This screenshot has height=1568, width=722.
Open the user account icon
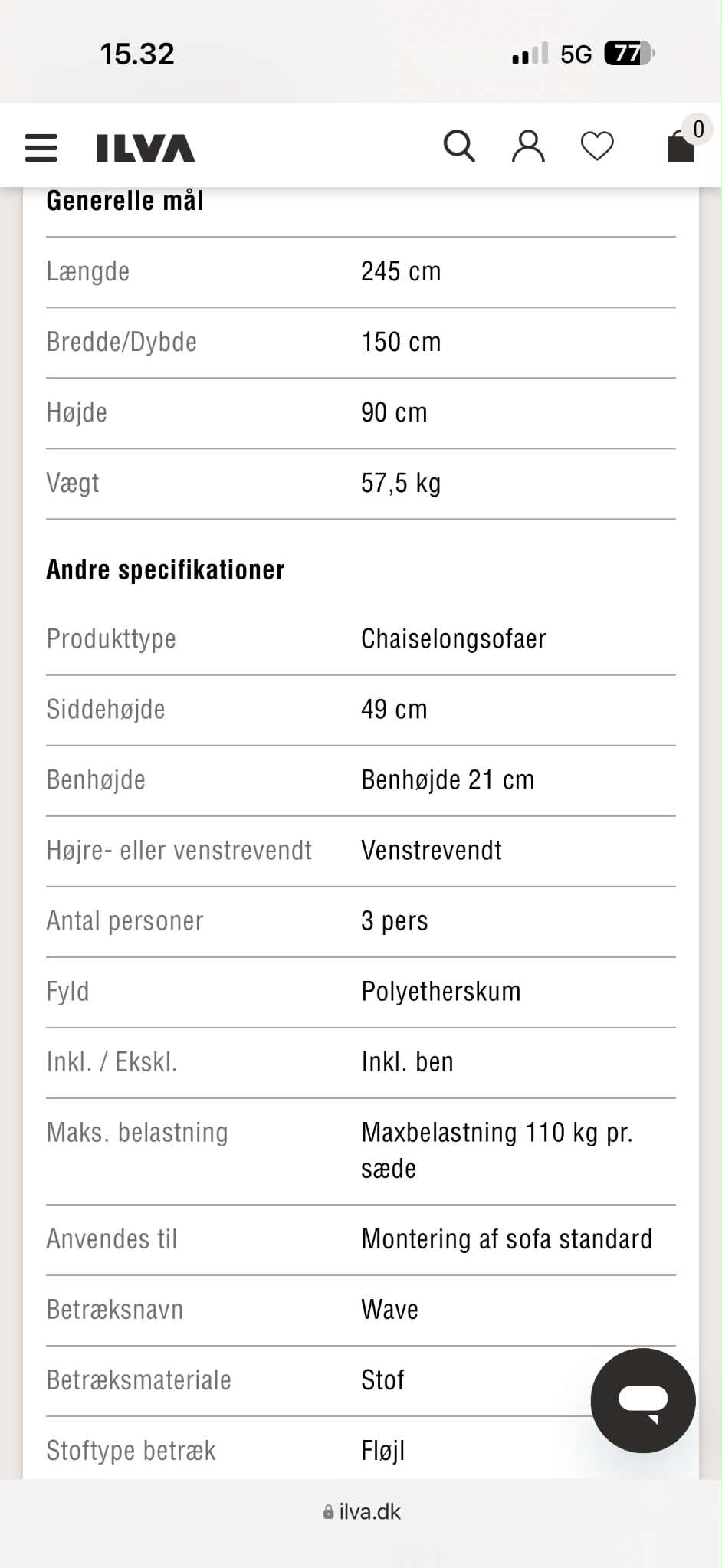tap(528, 146)
